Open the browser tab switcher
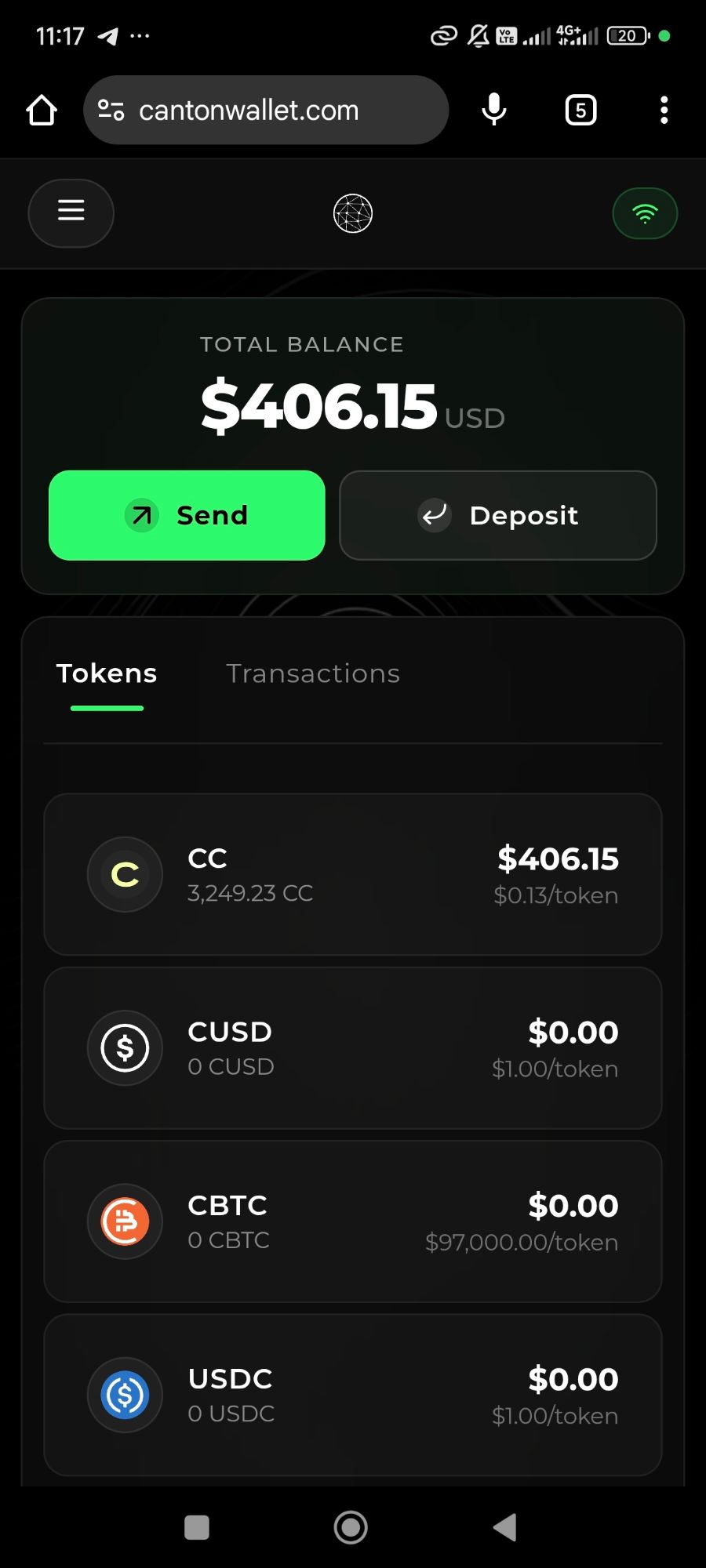Viewport: 706px width, 1568px height. pos(580,111)
